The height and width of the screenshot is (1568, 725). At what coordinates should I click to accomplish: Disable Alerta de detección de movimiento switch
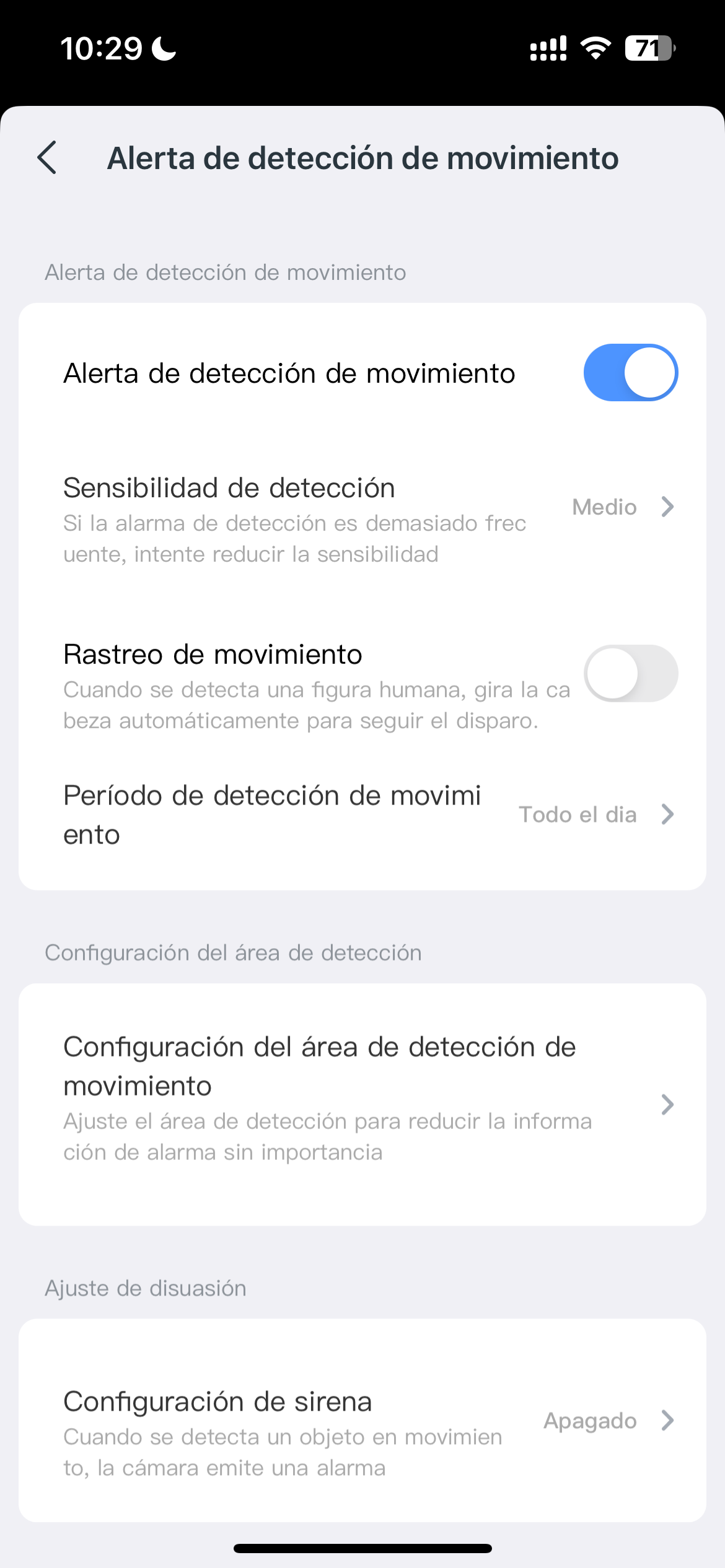[630, 373]
